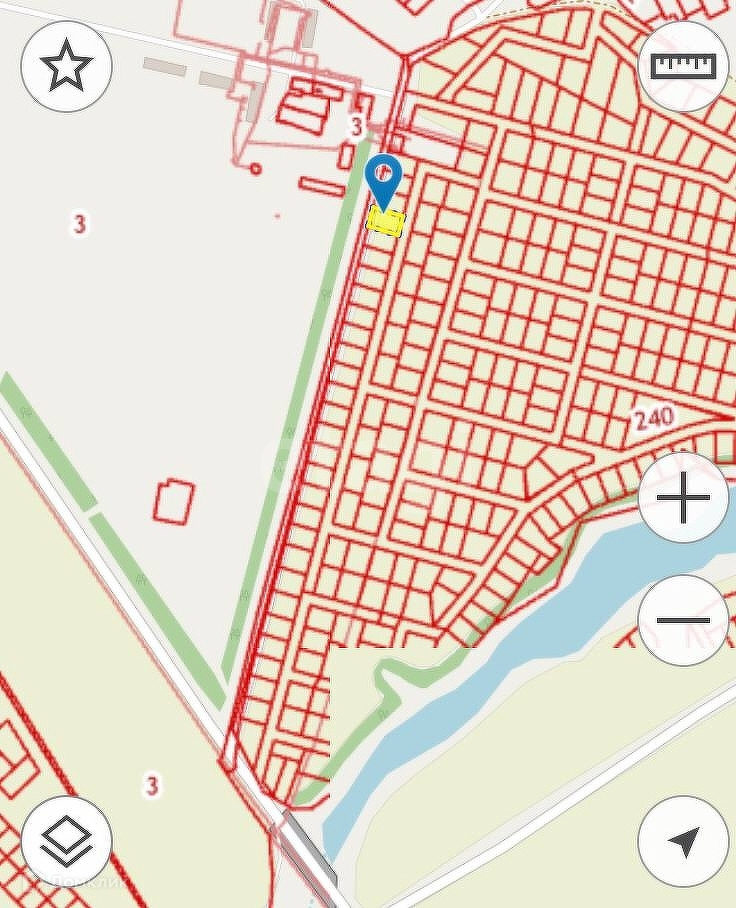This screenshot has width=736, height=908.
Task: Open the ruler measurement tool
Action: (683, 66)
